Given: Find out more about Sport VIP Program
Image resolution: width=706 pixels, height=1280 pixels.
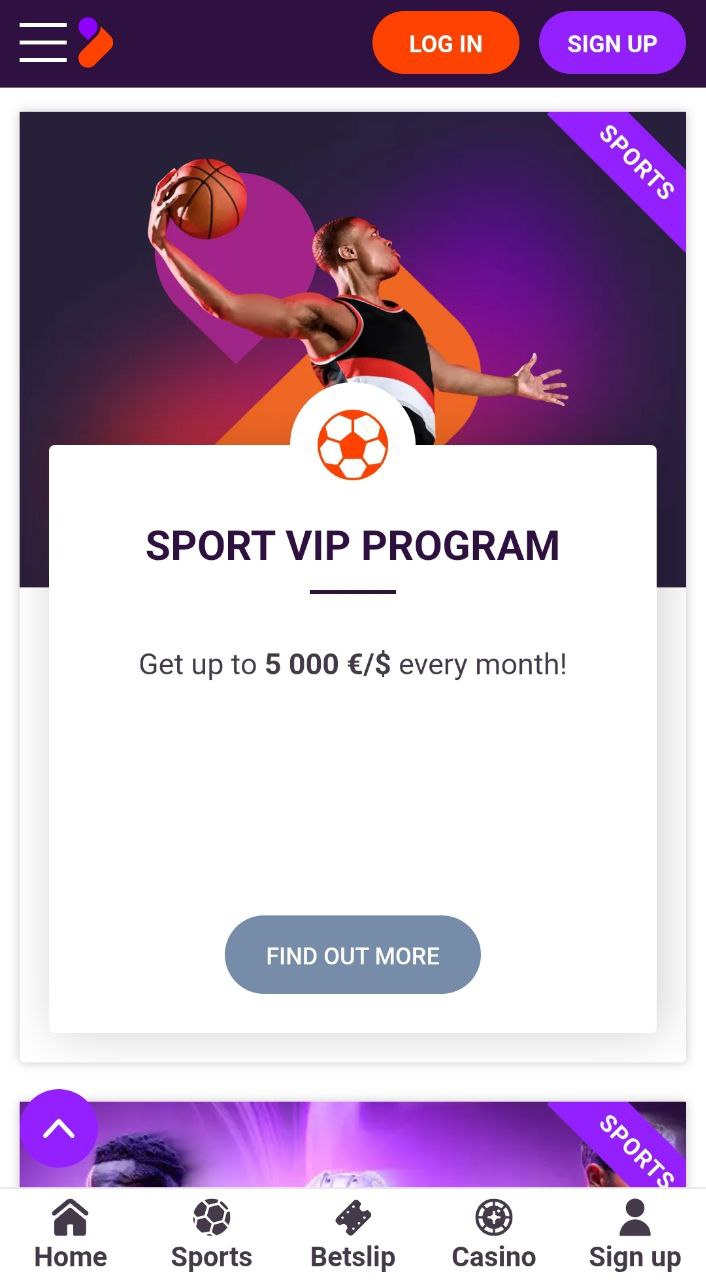Looking at the screenshot, I should pos(353,955).
